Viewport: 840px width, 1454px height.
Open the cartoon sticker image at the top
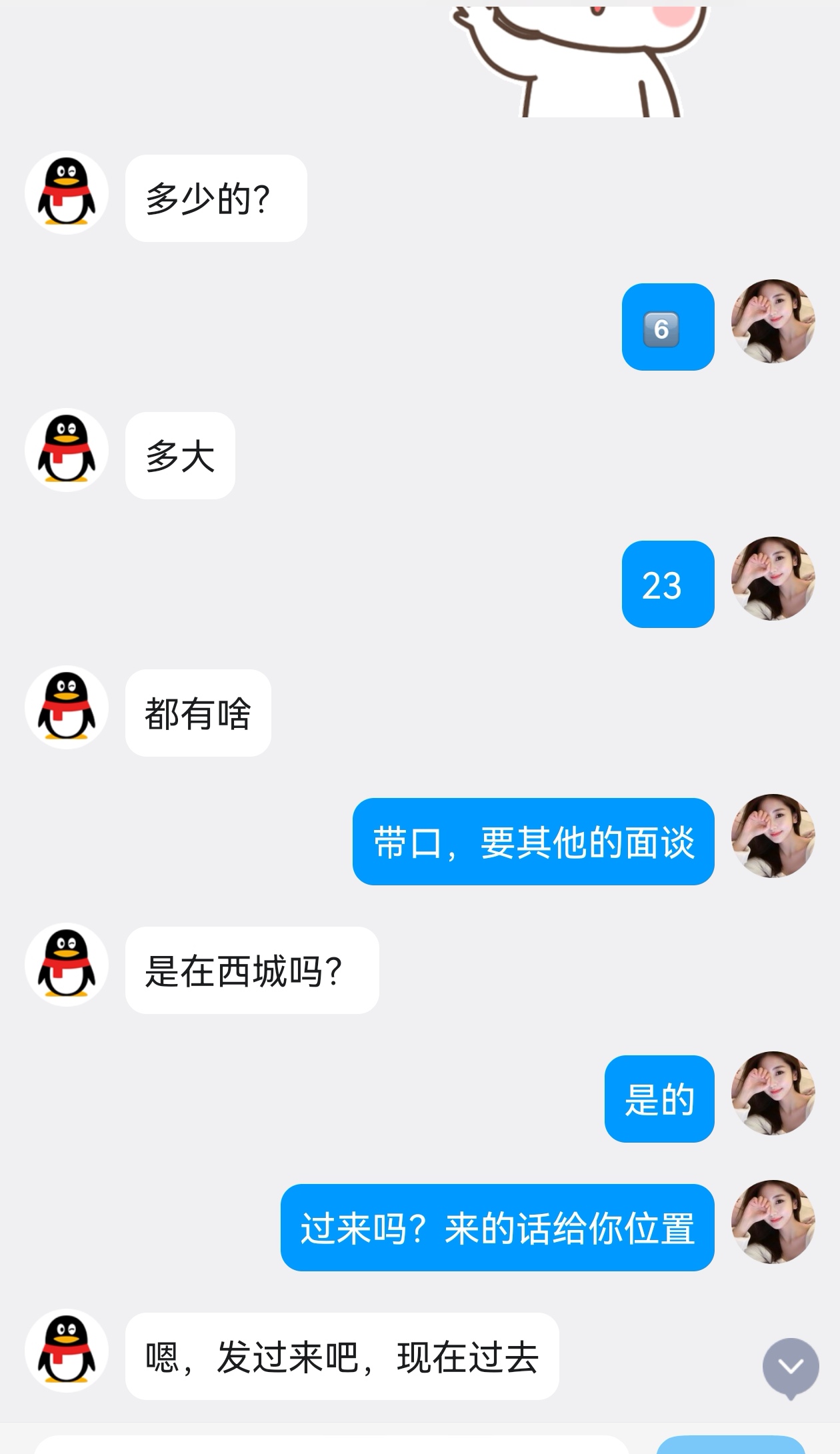coord(580,60)
